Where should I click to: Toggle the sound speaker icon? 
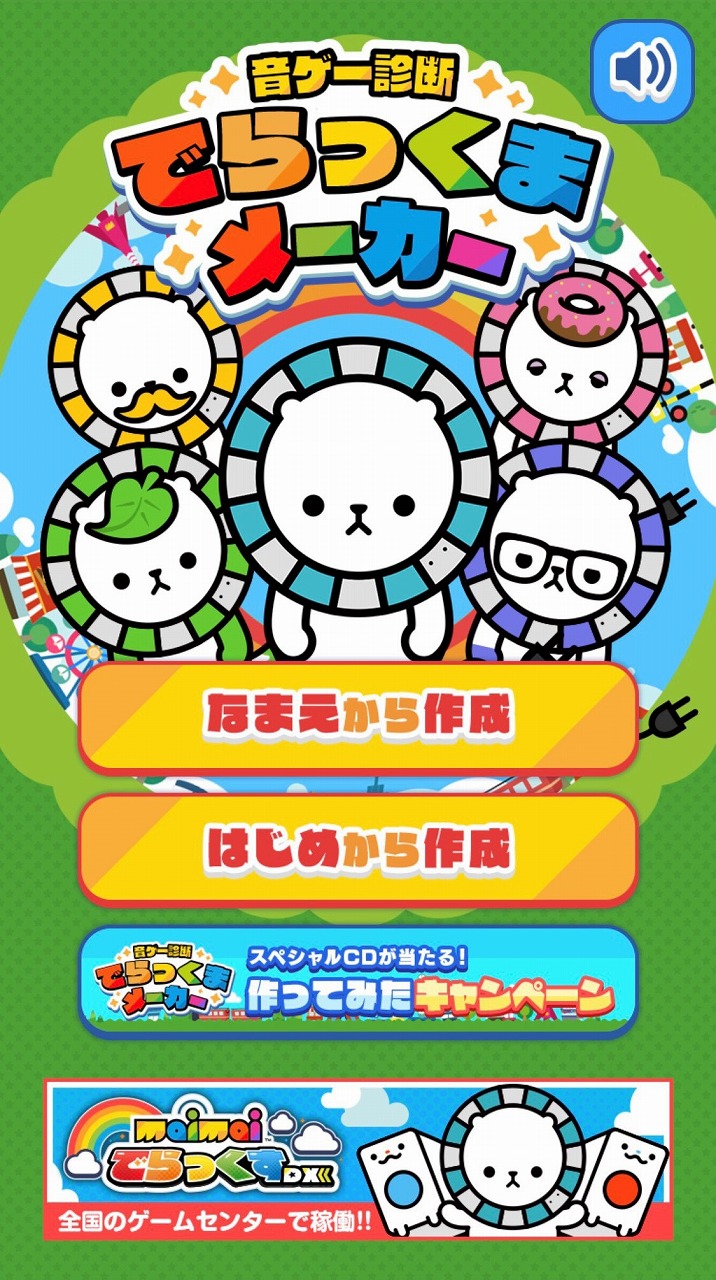(x=642, y=71)
